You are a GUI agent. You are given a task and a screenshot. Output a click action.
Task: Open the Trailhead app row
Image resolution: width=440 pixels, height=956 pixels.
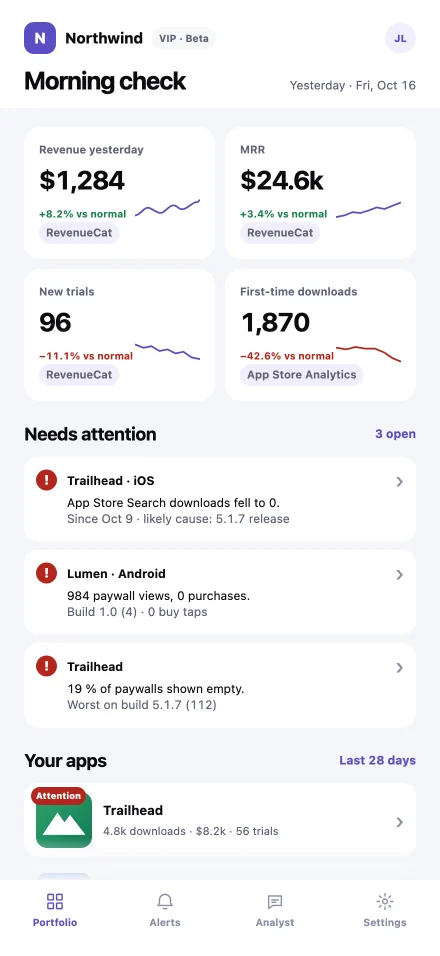(220, 820)
